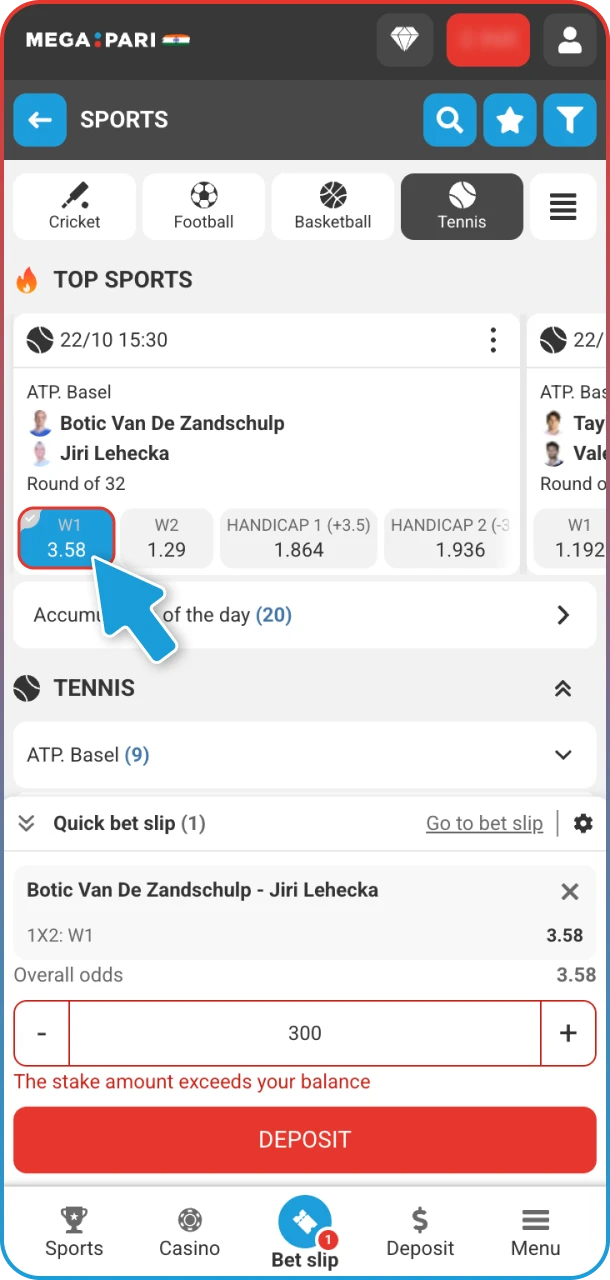Pick Handicap 1 (+3.5) odds 1.864
Screen dimensions: 610x1280
point(298,538)
